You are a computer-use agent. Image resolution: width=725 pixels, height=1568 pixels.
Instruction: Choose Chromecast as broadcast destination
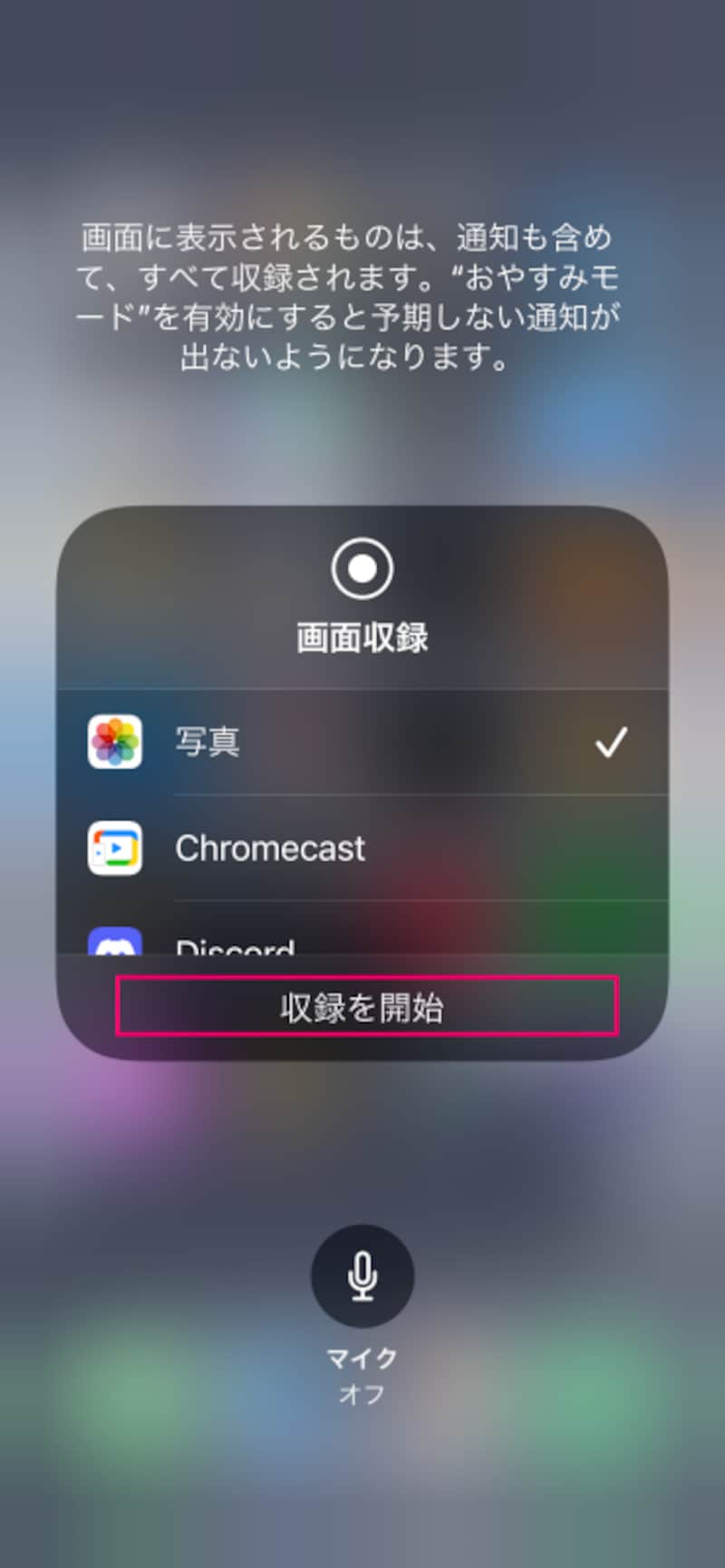point(362,848)
